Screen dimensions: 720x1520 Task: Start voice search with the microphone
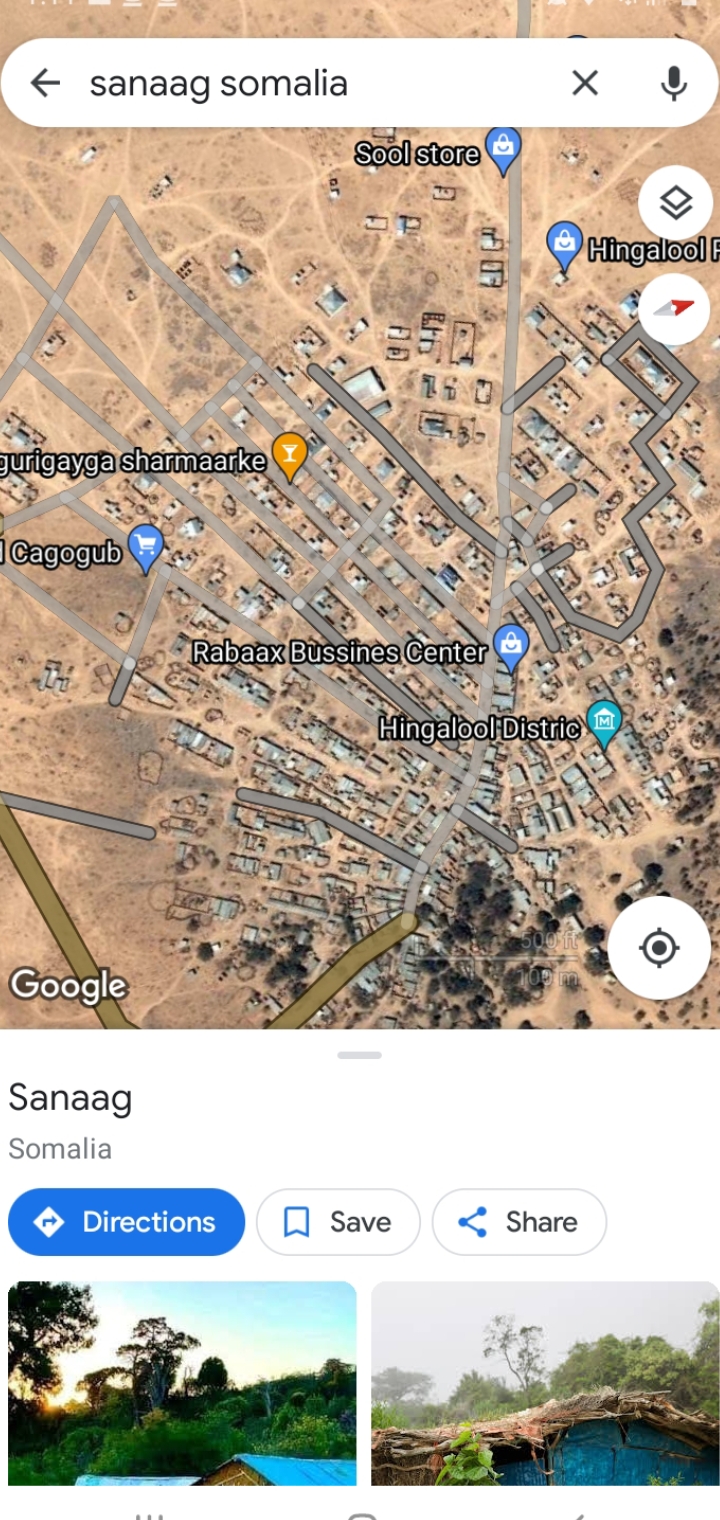674,83
